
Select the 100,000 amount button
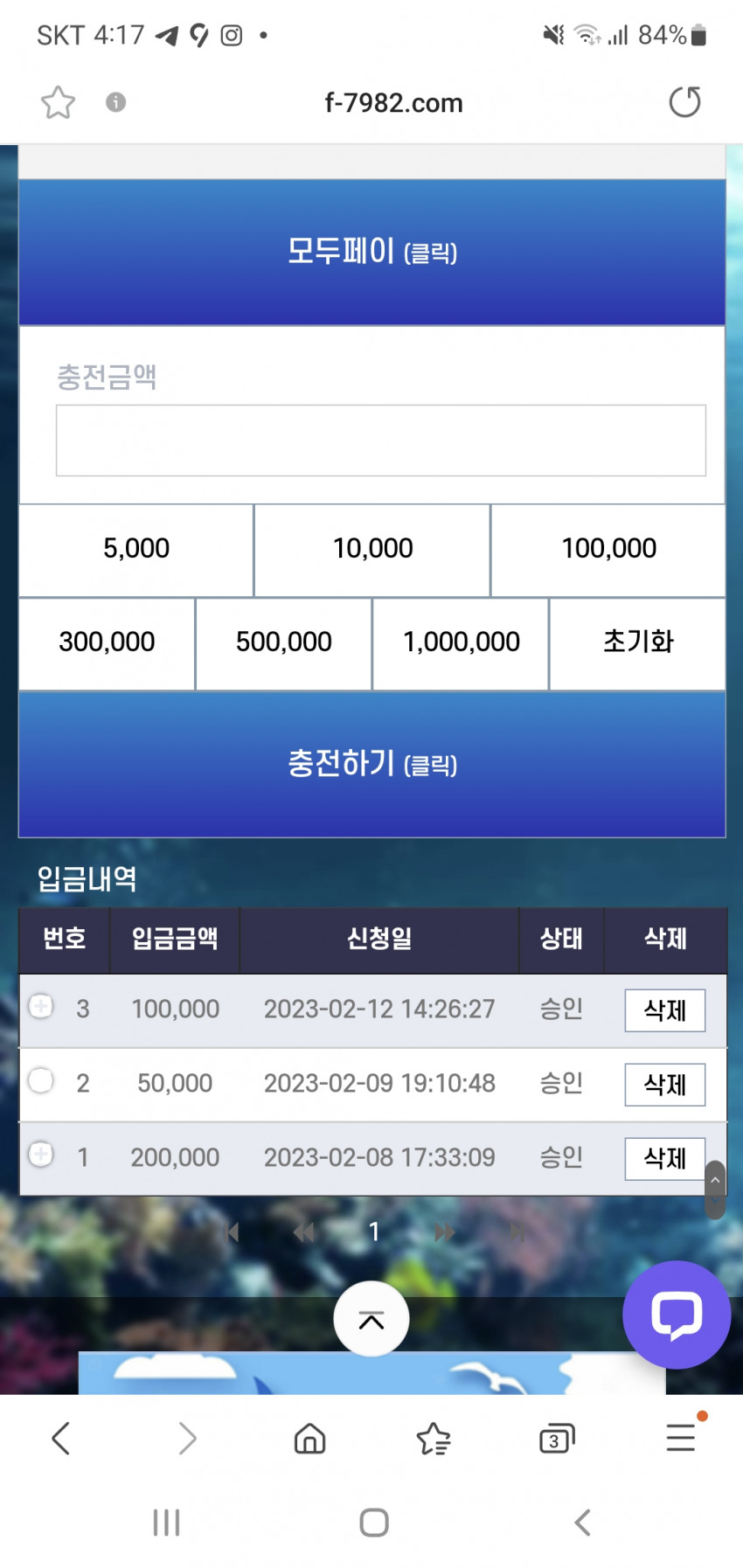click(x=608, y=549)
